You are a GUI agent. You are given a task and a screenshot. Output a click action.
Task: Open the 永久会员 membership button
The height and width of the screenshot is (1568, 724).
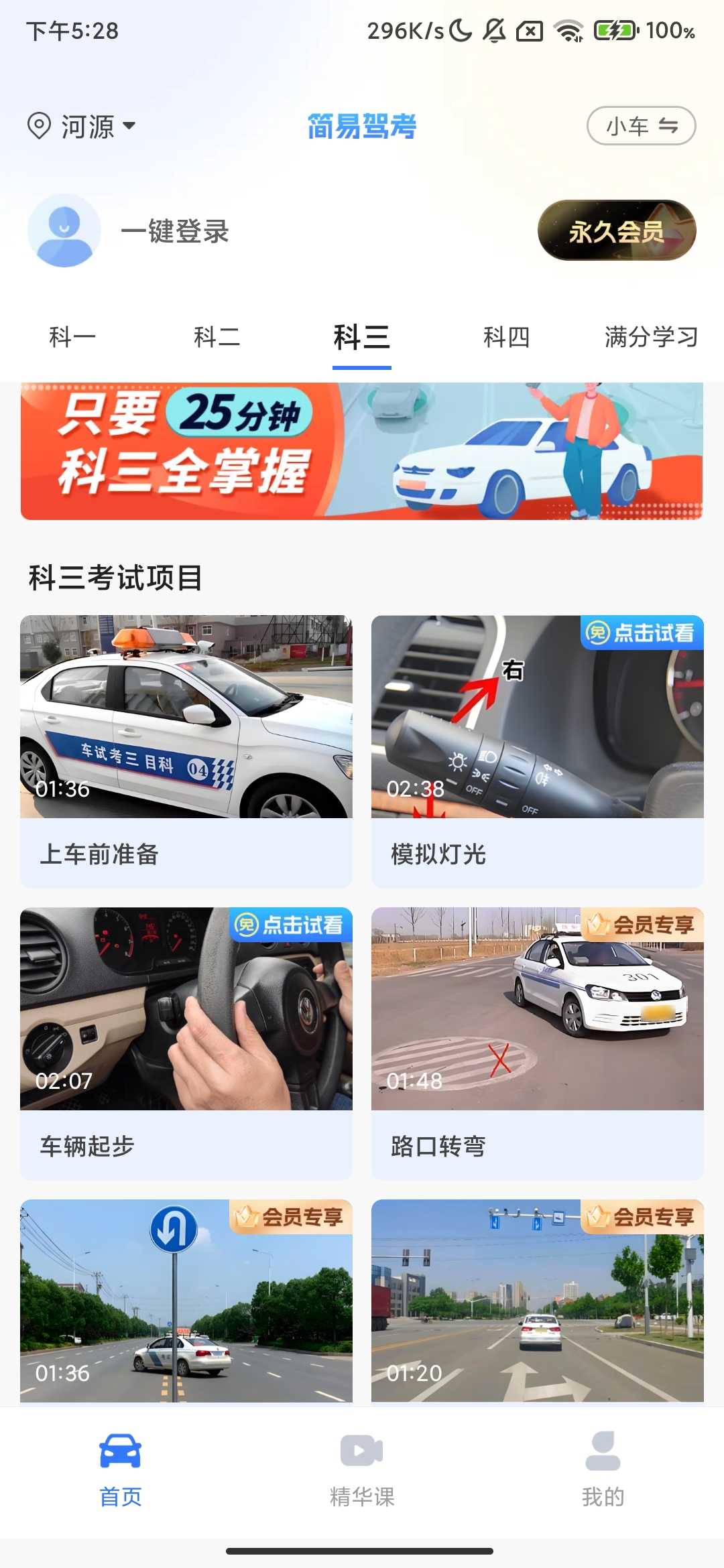pyautogui.click(x=616, y=231)
